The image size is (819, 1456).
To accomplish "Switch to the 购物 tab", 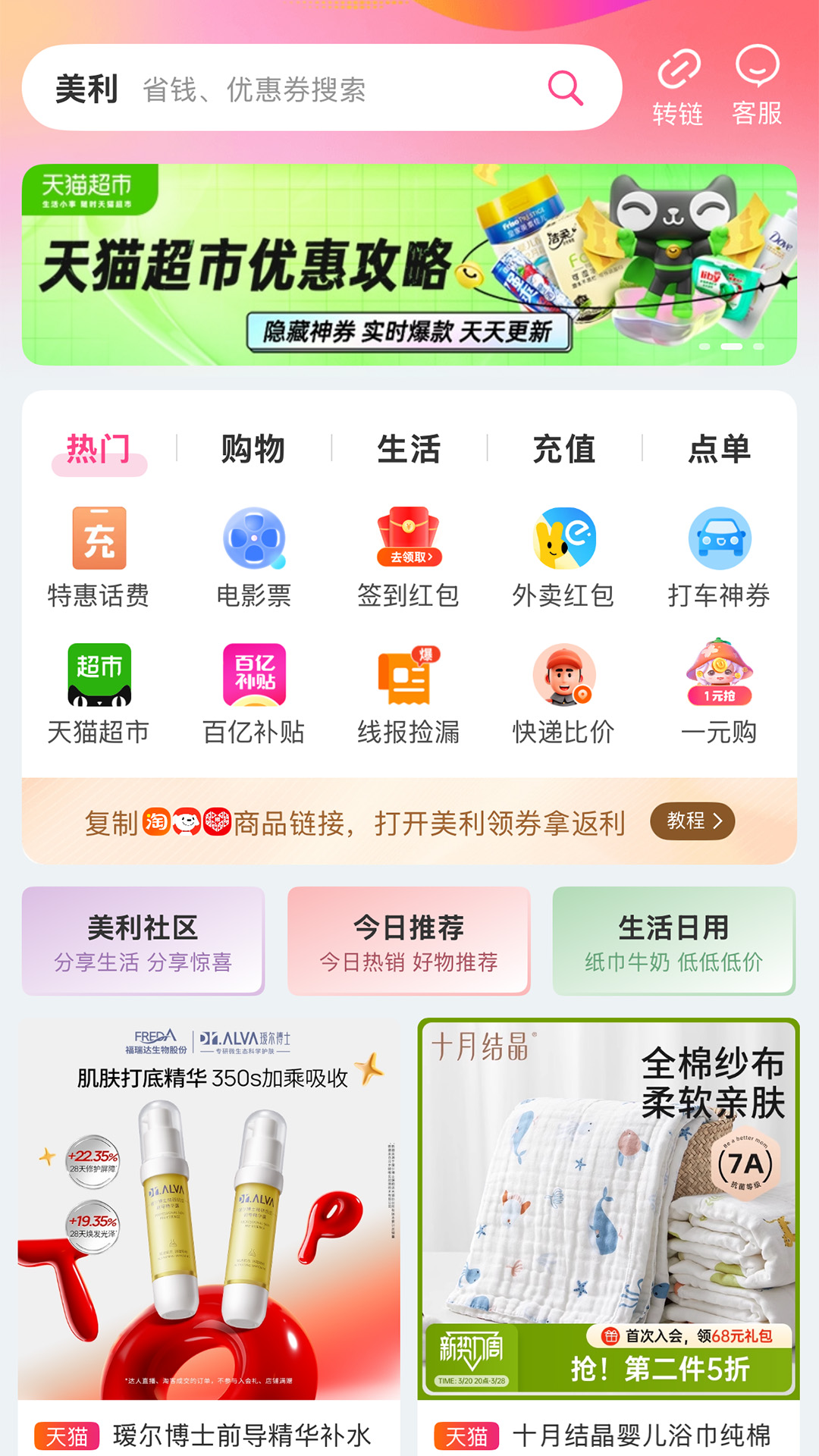I will 253,449.
